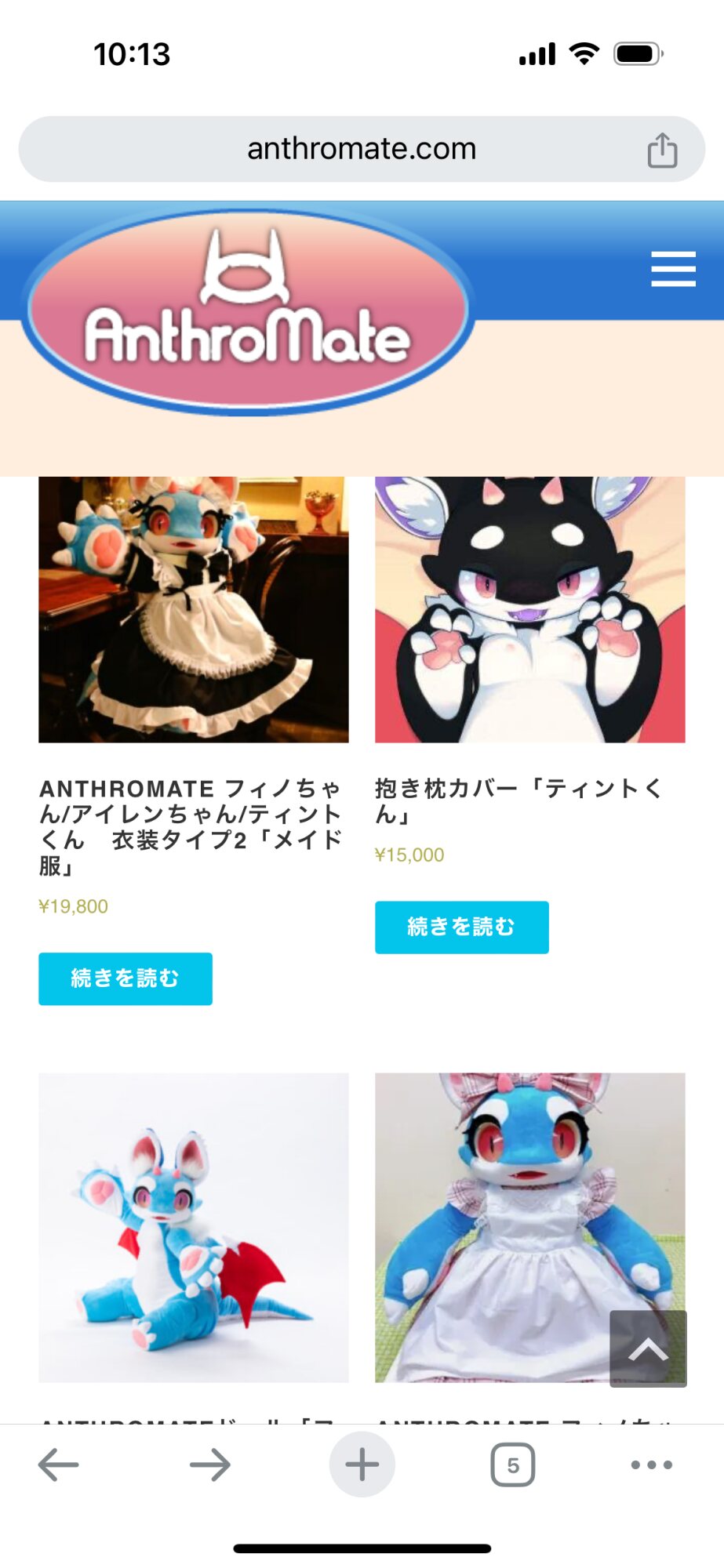Tap 続きを読む under the ¥15,000 item

pyautogui.click(x=461, y=927)
